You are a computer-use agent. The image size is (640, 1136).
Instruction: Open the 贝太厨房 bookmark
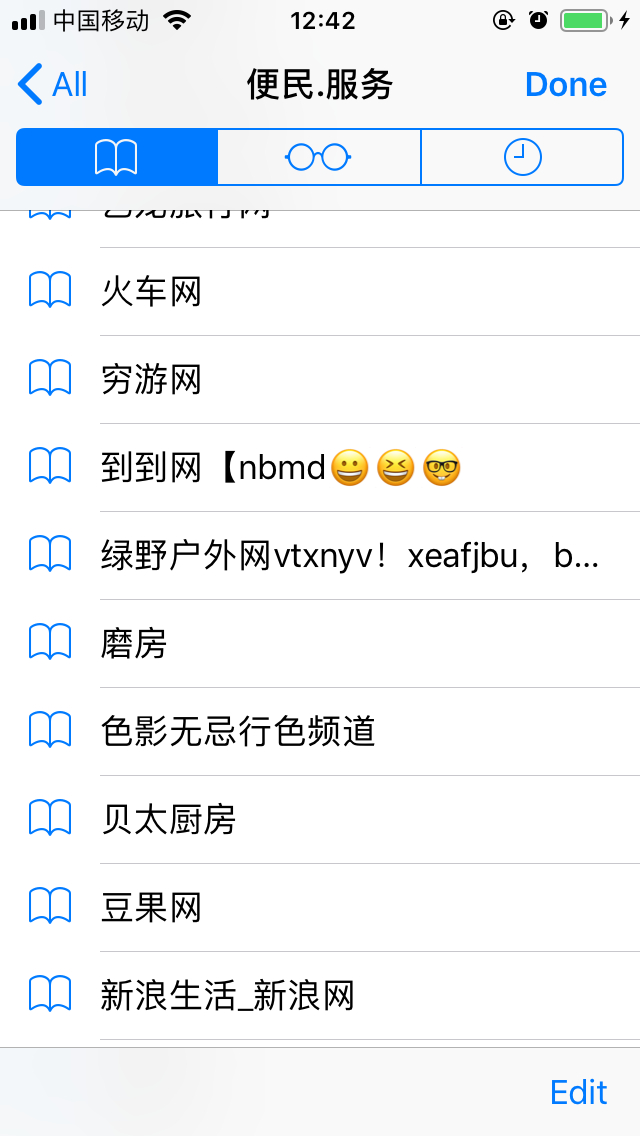point(320,820)
